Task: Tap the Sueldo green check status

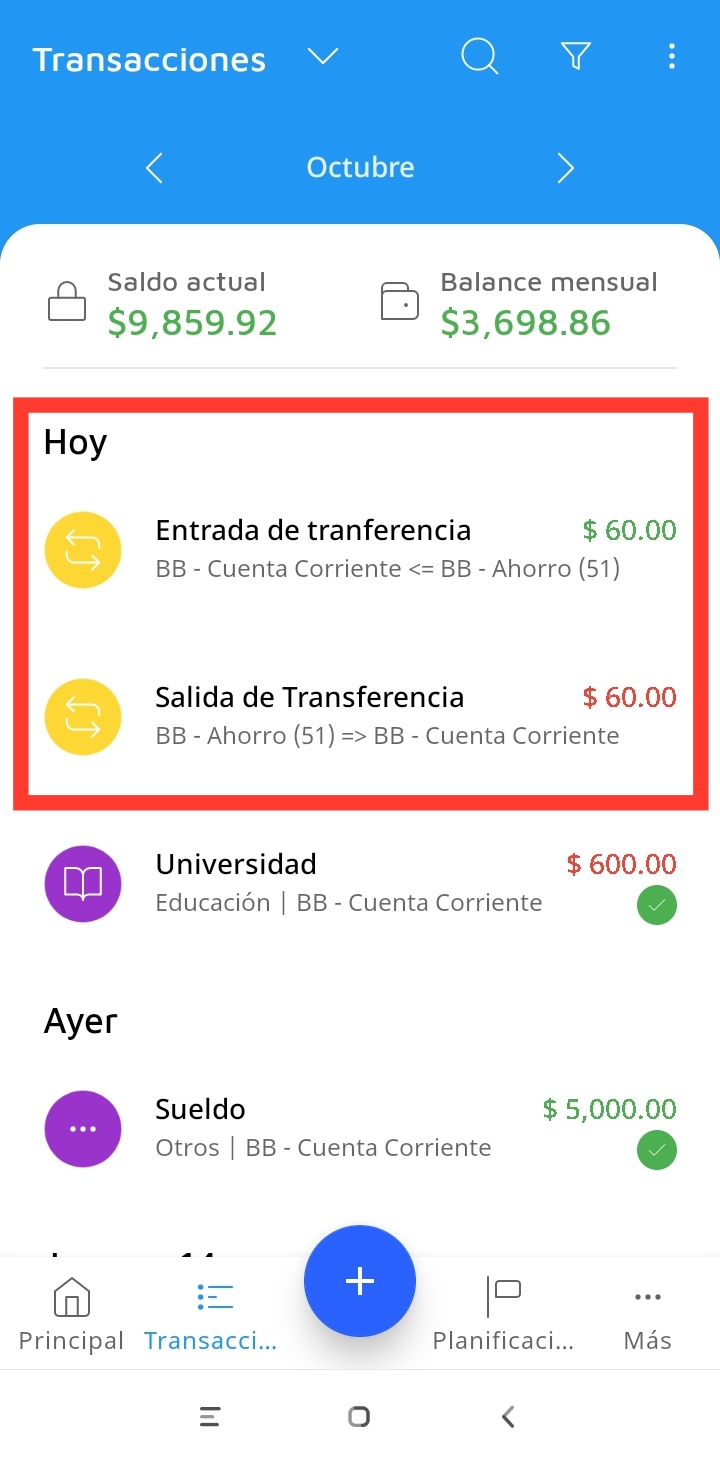Action: (657, 1151)
